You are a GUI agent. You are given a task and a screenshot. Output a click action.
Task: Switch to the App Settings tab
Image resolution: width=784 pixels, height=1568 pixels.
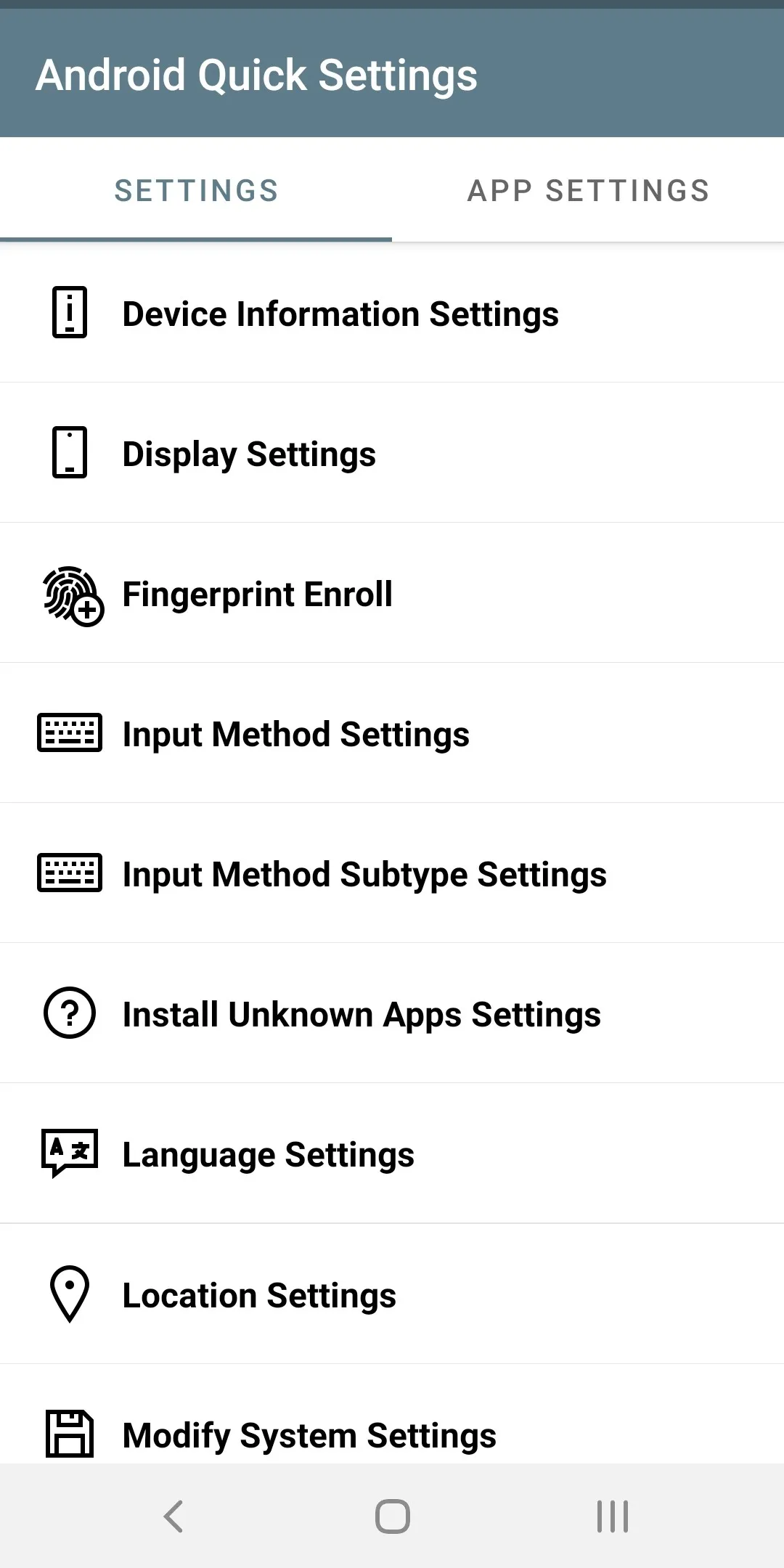click(588, 191)
